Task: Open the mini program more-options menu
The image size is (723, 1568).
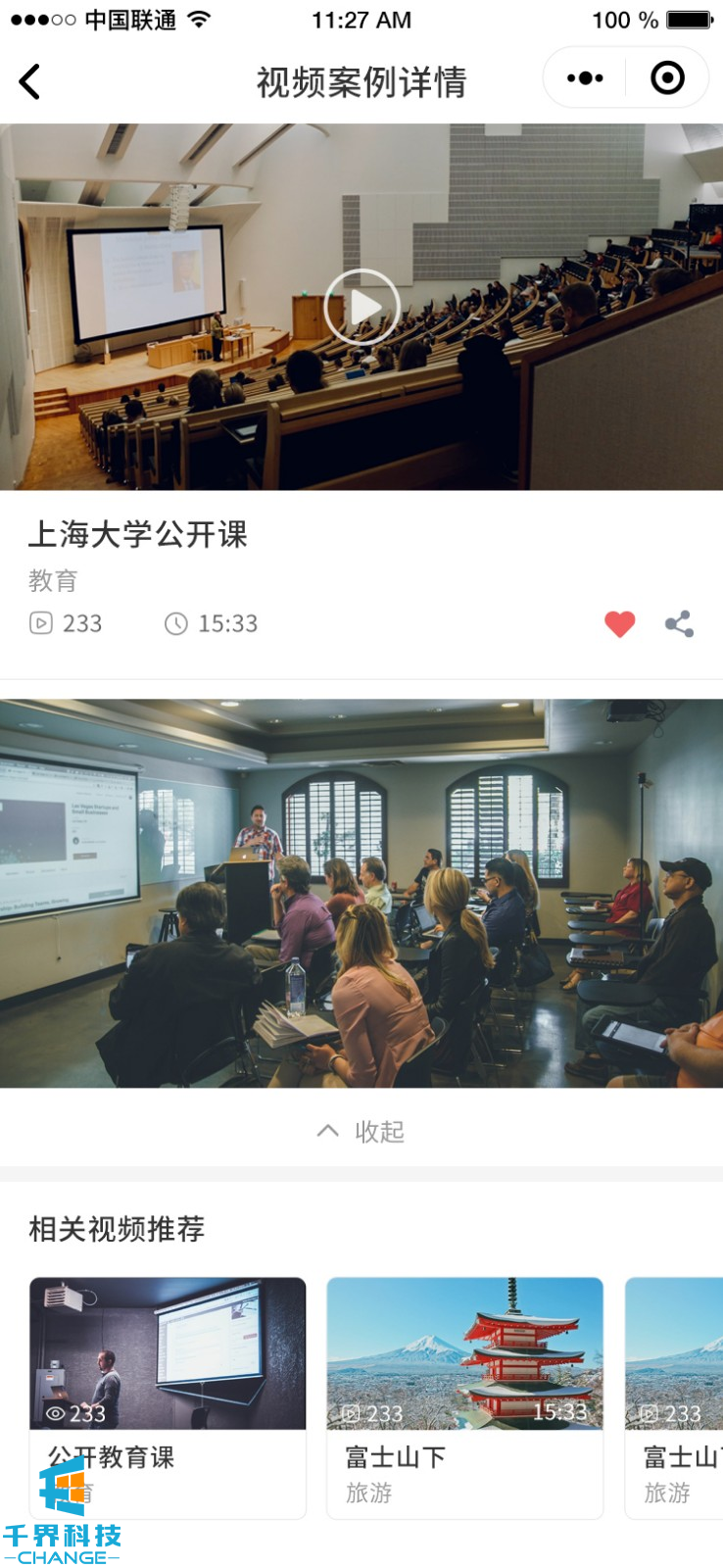Action: [585, 78]
